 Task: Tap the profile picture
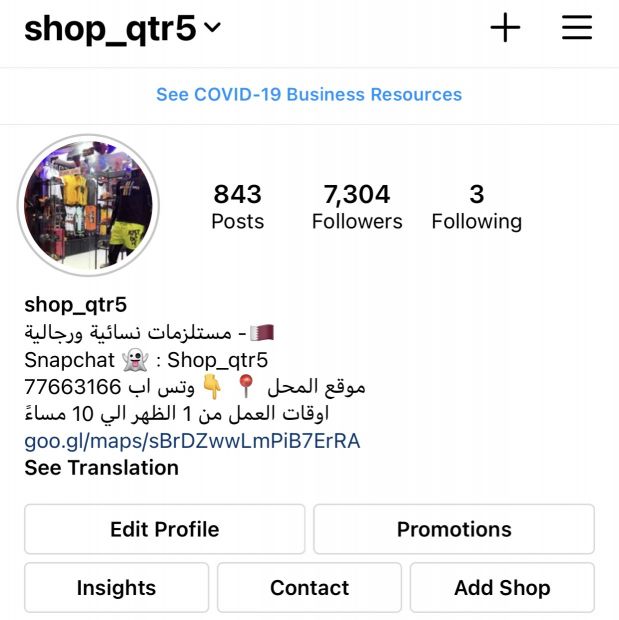89,206
